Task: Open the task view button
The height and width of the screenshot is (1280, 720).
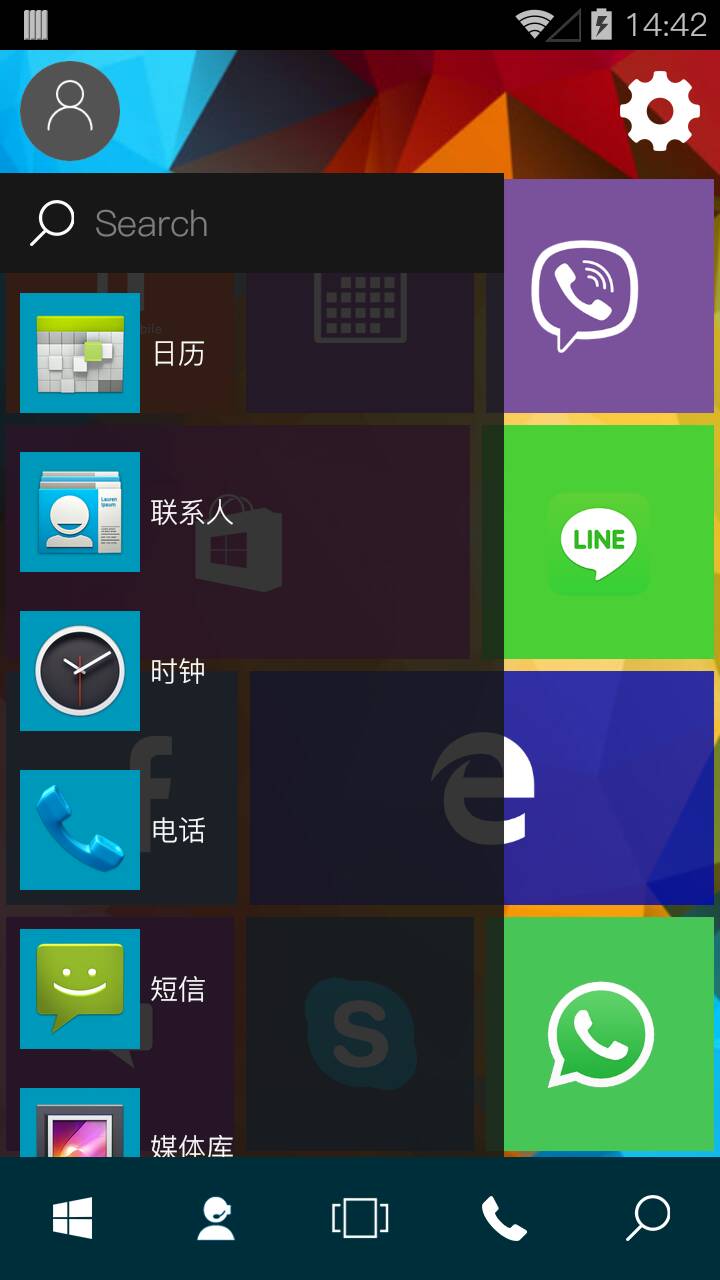Action: [x=360, y=1218]
